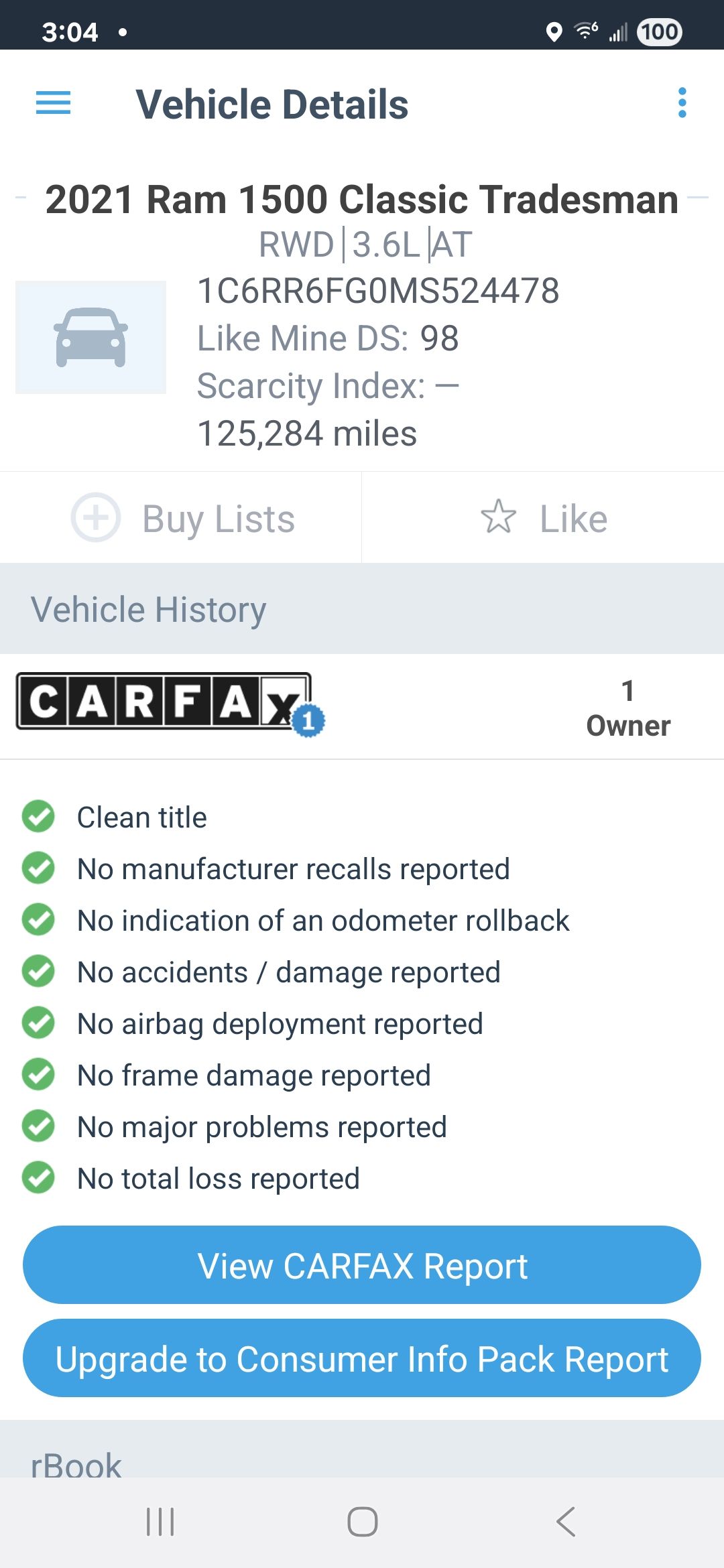Screen dimensions: 724x1568
Task: Go to the home screen
Action: (x=362, y=1522)
